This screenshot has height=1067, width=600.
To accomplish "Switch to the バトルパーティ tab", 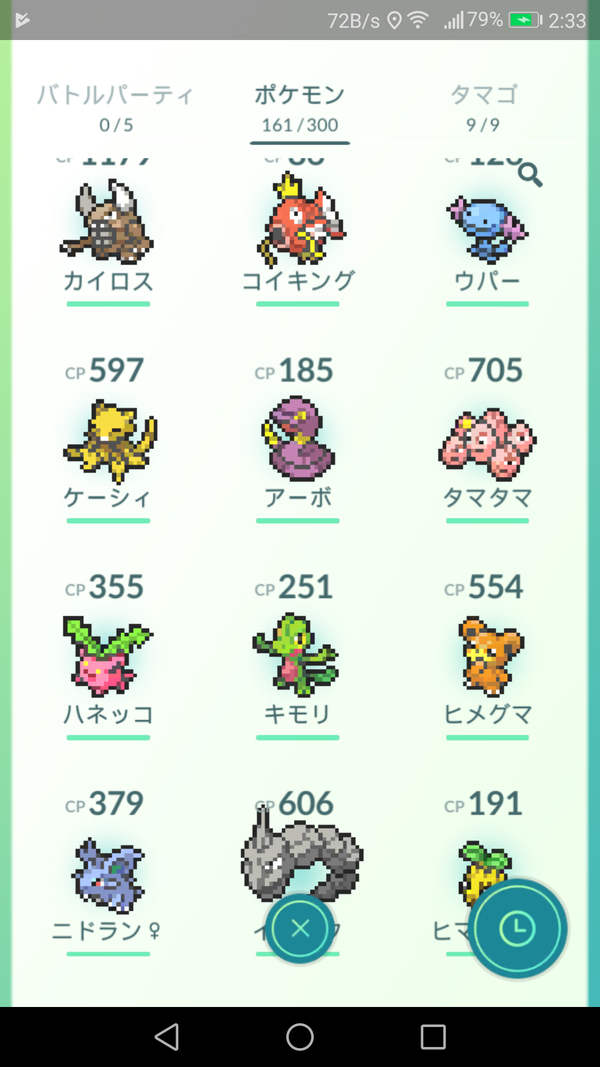I will point(115,108).
